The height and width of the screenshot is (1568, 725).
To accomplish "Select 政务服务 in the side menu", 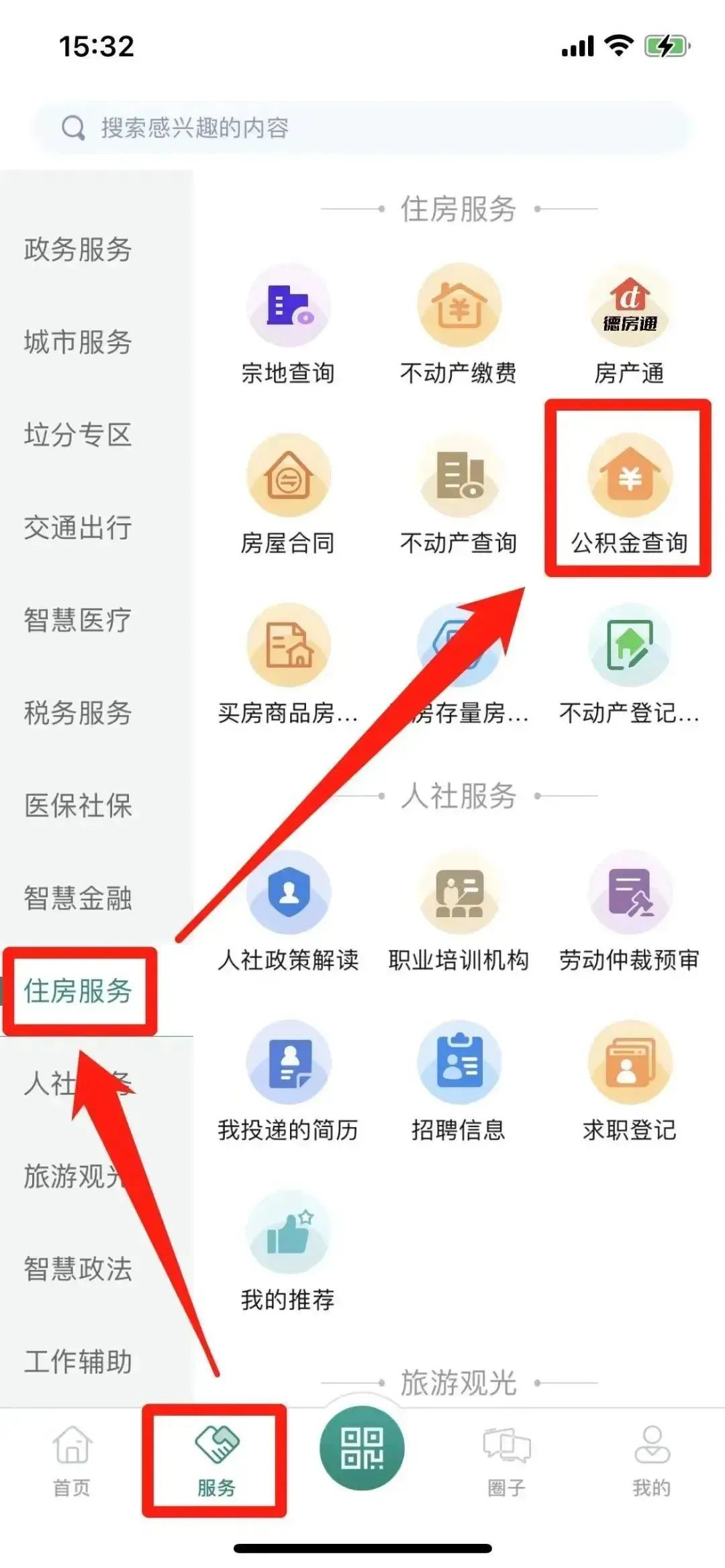I will (78, 249).
